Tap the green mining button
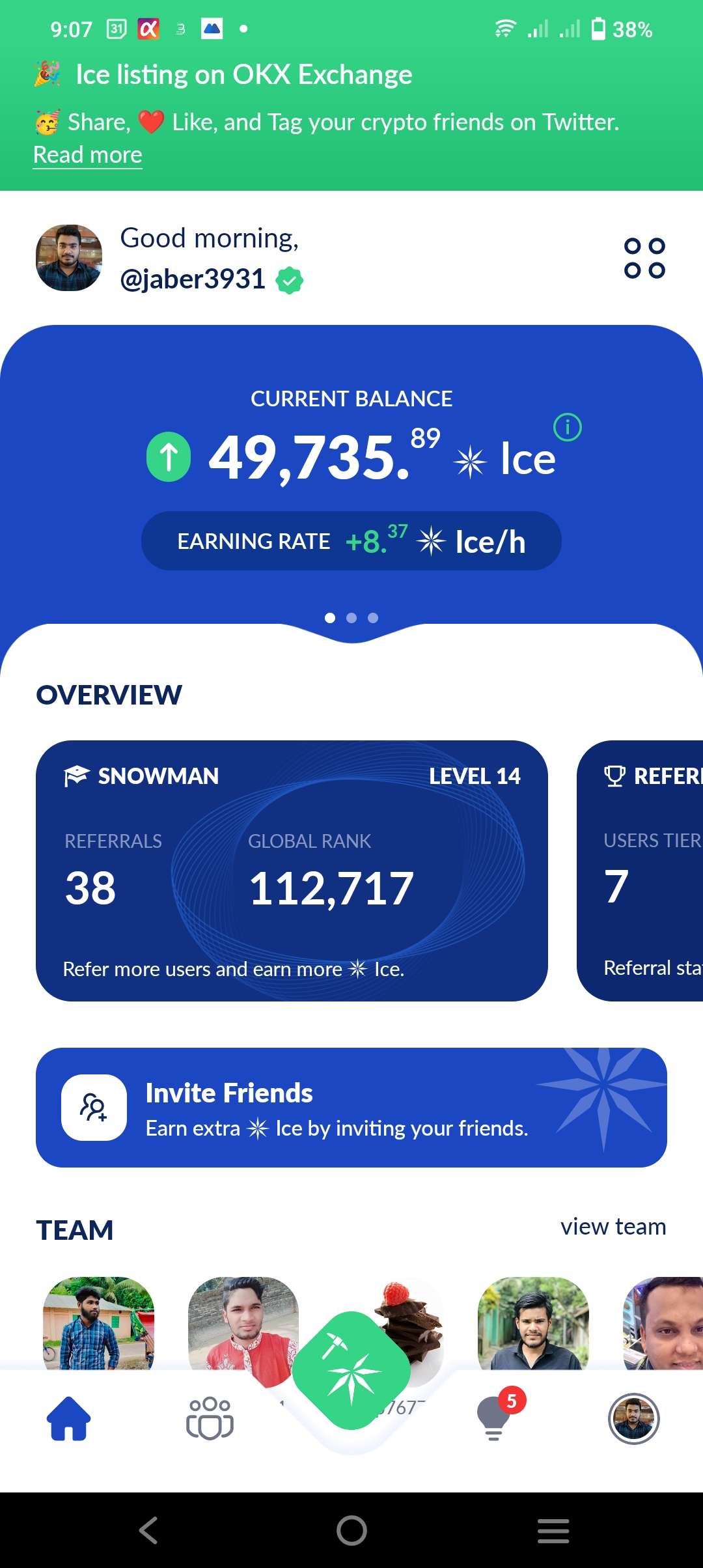Image resolution: width=703 pixels, height=1568 pixels. [x=351, y=1370]
